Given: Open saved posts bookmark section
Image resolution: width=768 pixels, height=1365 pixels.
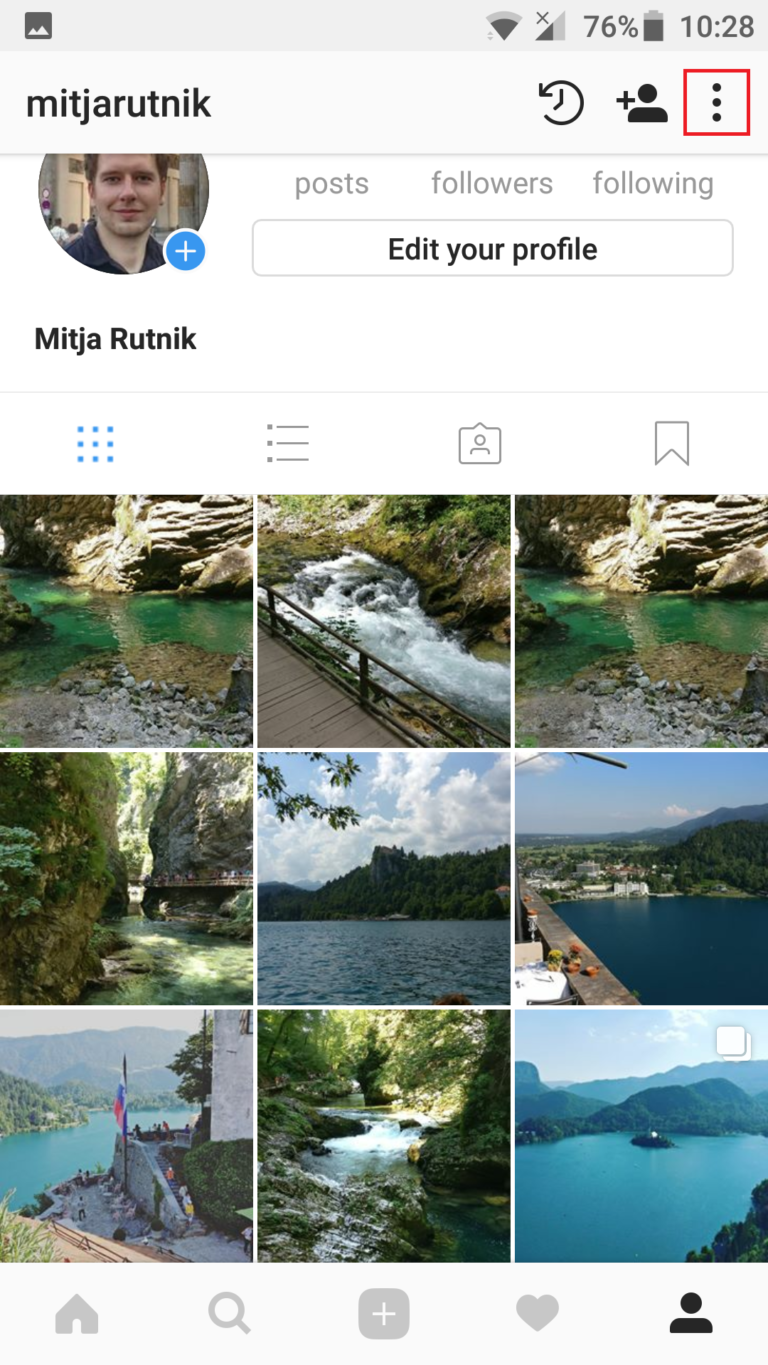Looking at the screenshot, I should click(x=671, y=443).
